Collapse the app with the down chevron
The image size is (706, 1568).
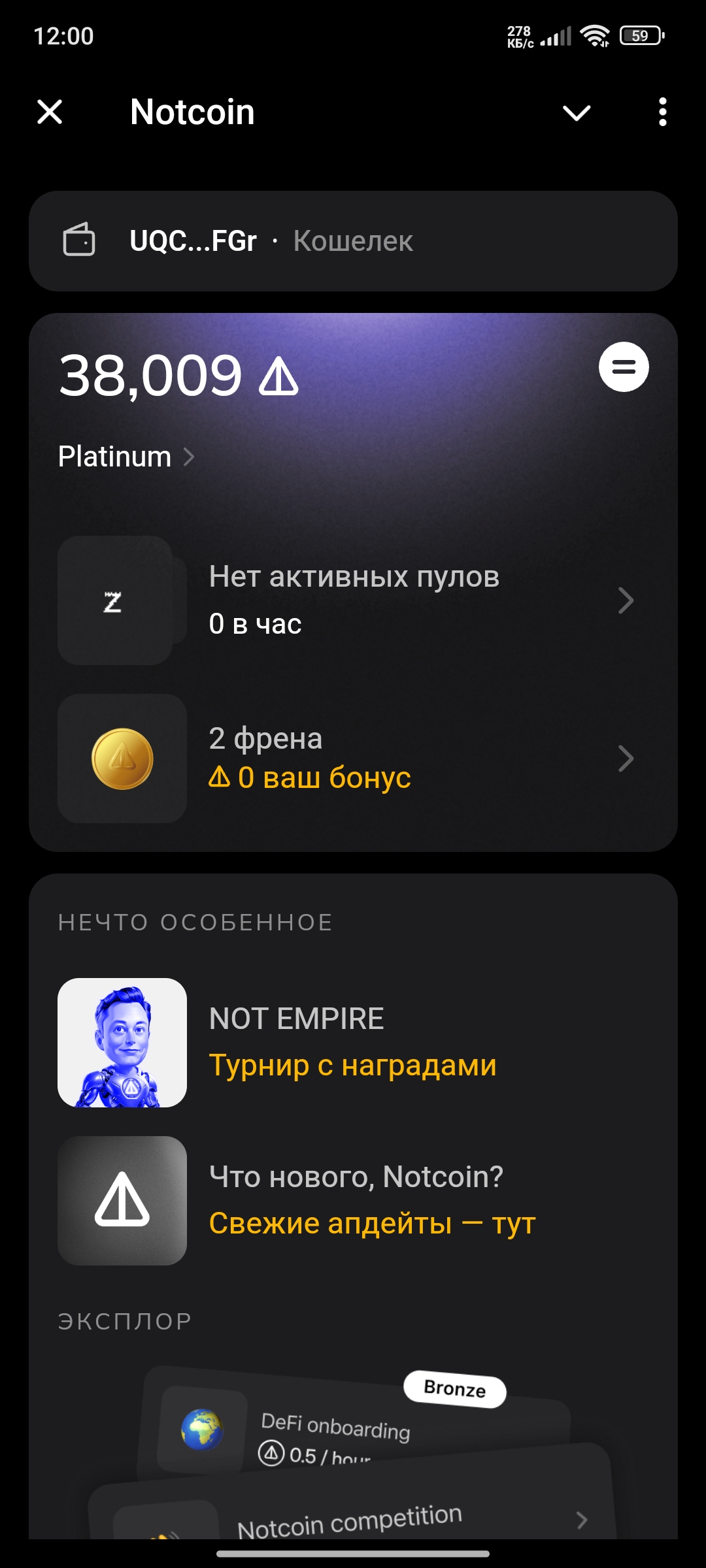pyautogui.click(x=577, y=112)
